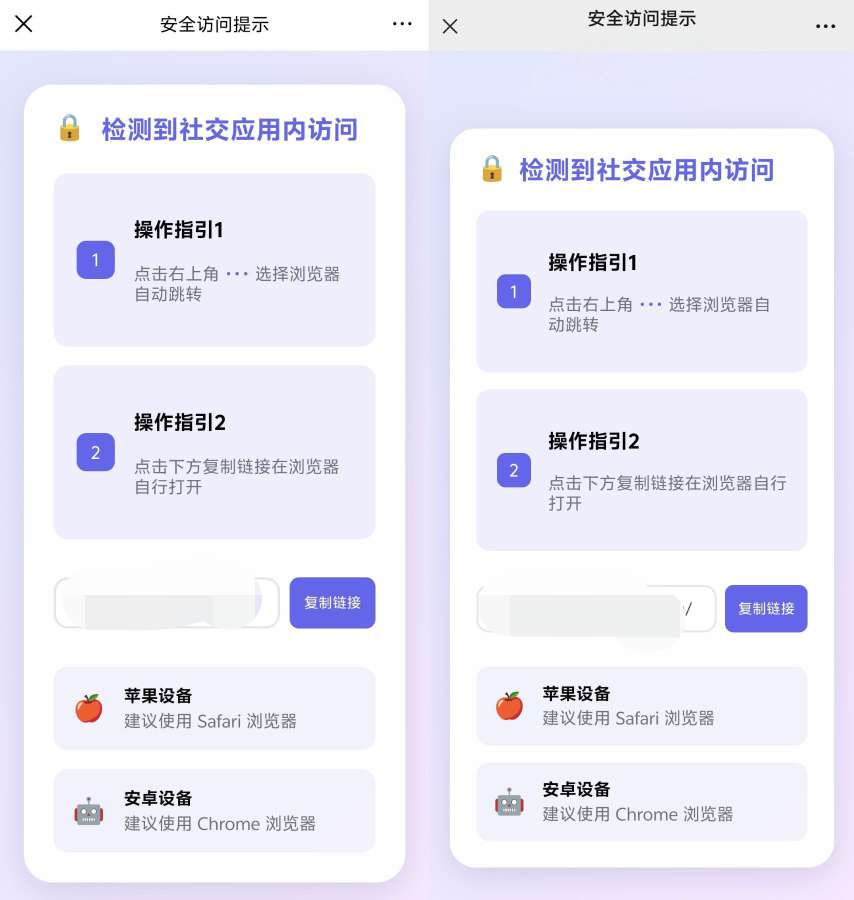The image size is (854, 900).
Task: Click the 安卓设备 suggestion row
Action: (x=214, y=810)
